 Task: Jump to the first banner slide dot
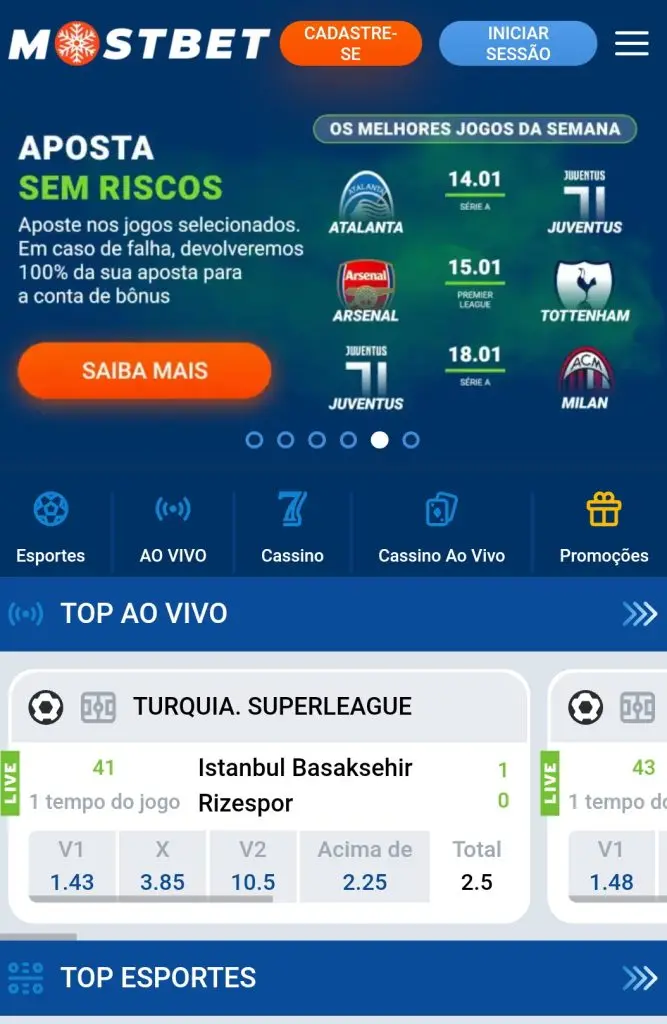pos(254,440)
